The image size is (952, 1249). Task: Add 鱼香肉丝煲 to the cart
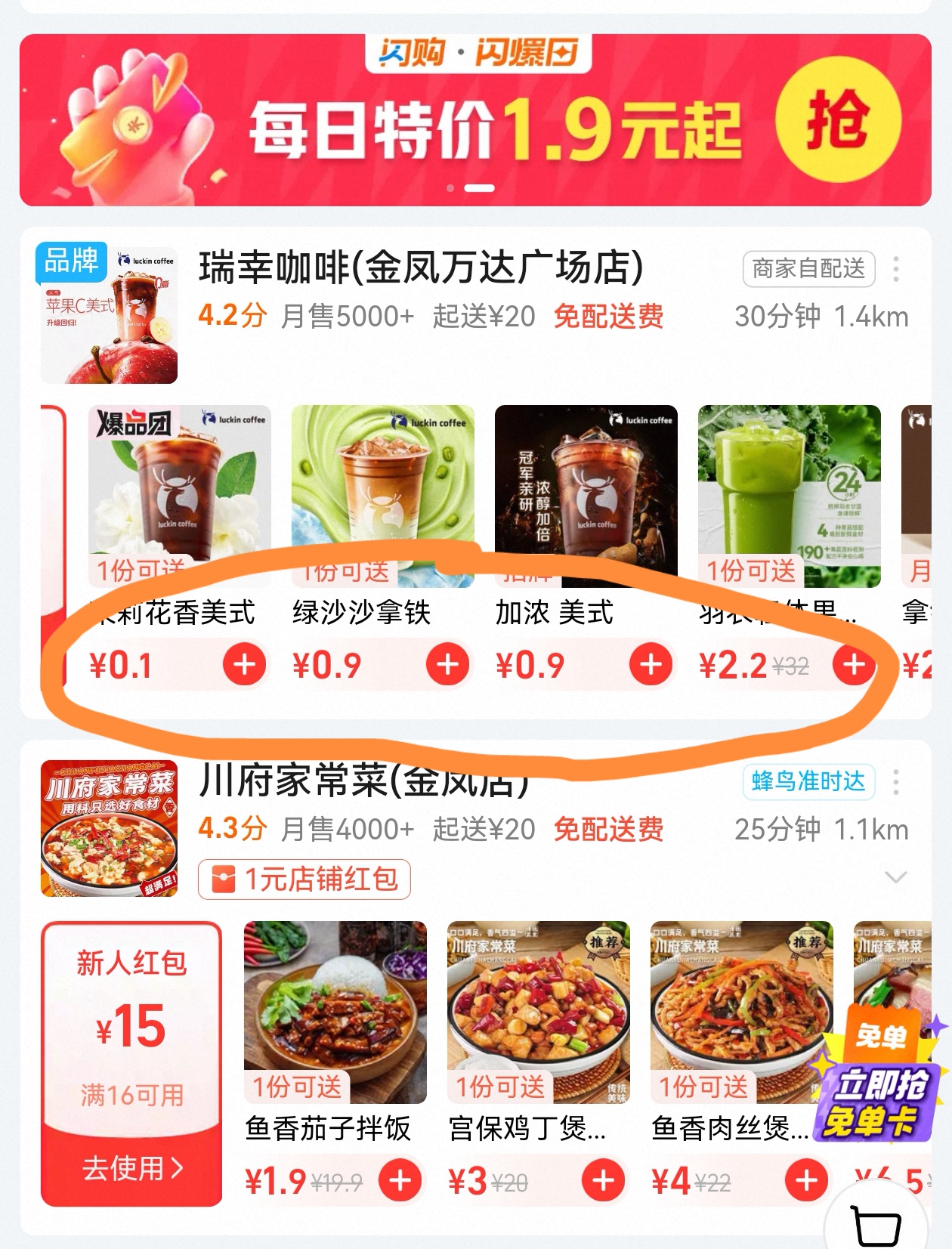coord(805,1180)
